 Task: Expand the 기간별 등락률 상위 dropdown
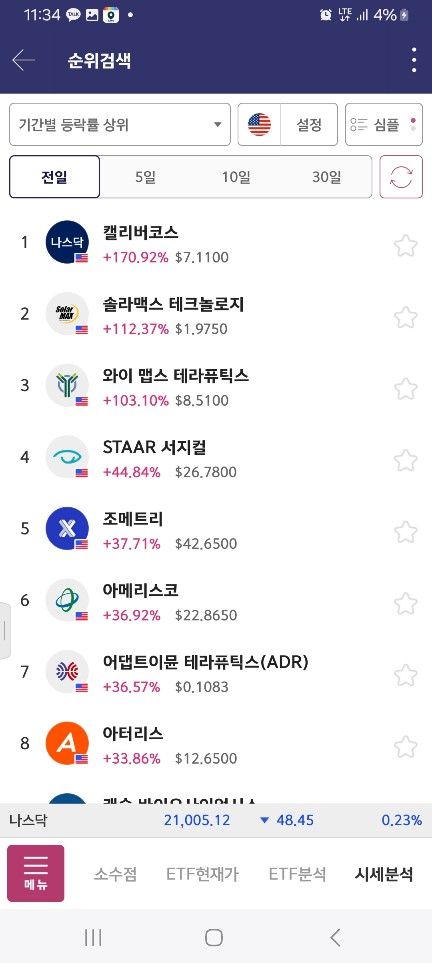tap(120, 125)
